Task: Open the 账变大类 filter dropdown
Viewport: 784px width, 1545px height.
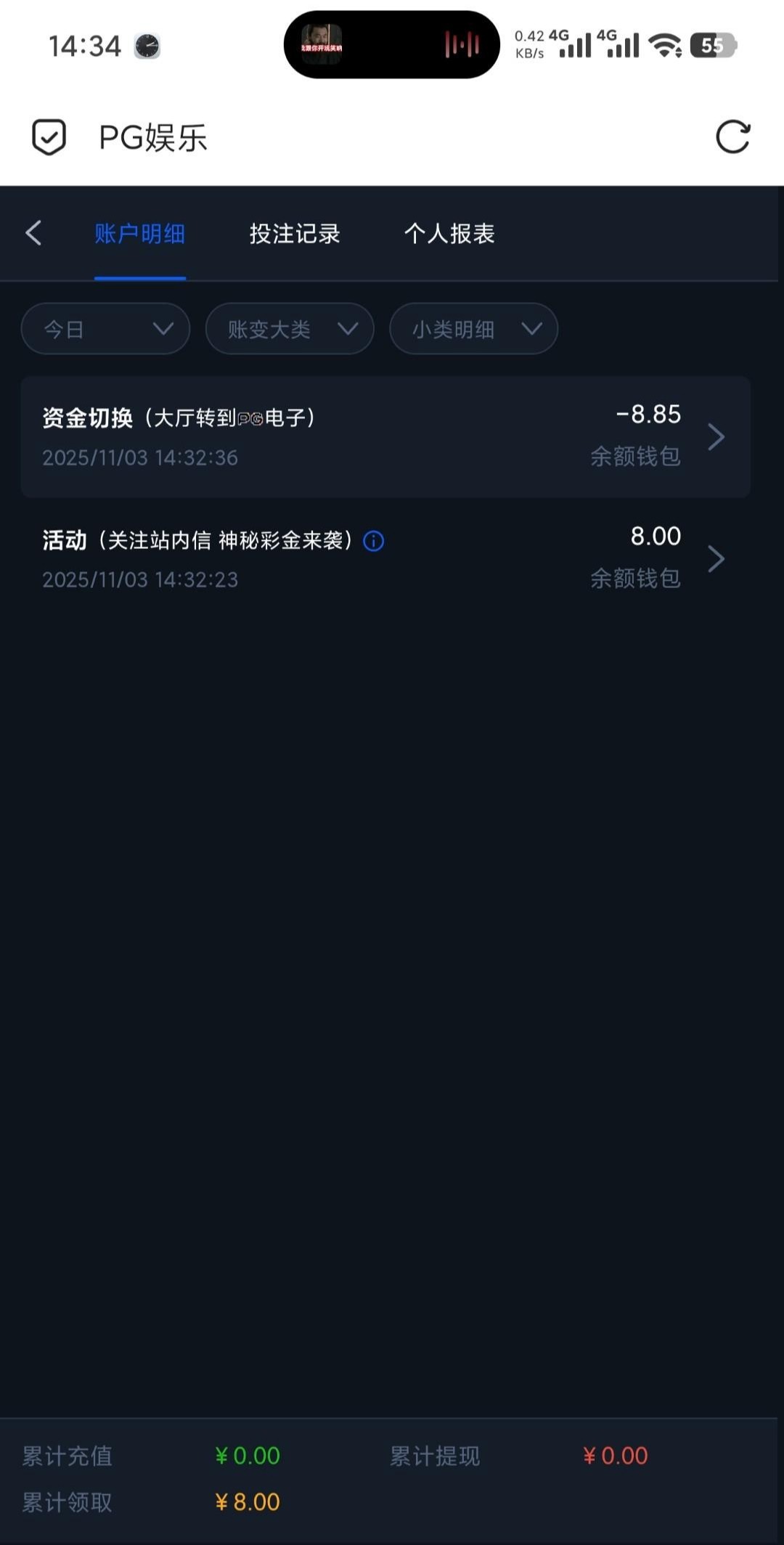Action: (290, 329)
